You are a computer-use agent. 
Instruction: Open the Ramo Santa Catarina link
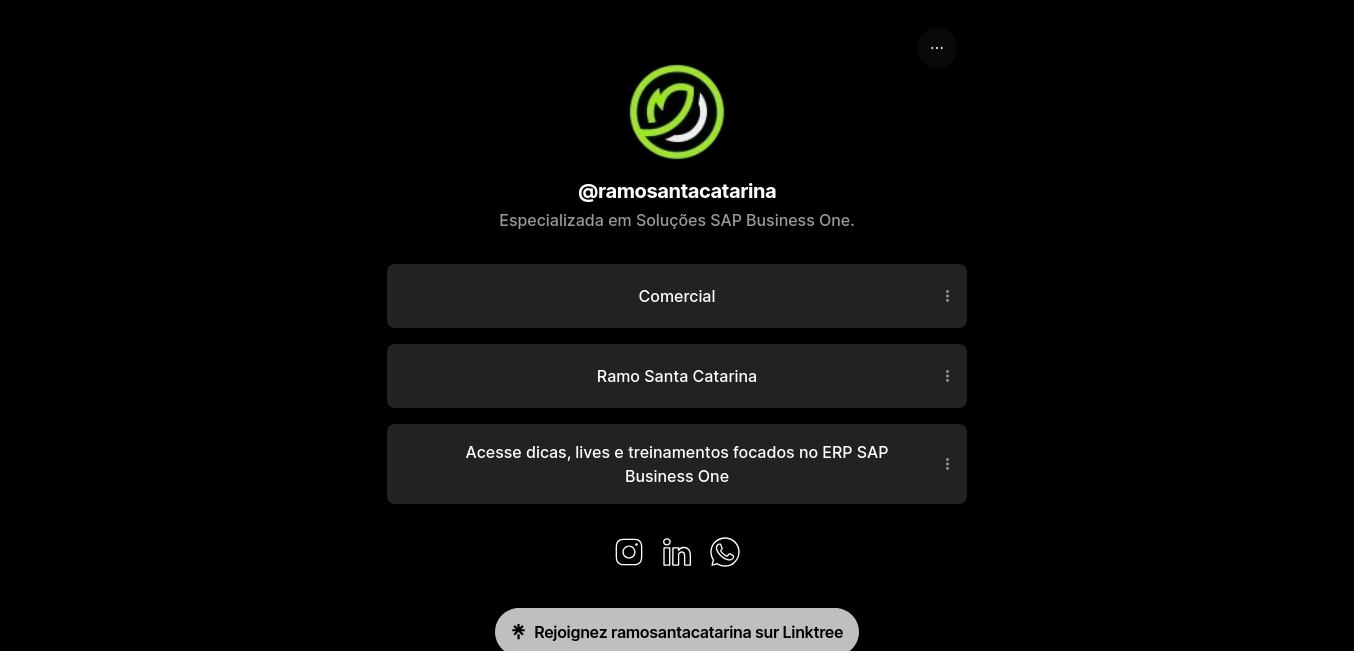tap(676, 376)
